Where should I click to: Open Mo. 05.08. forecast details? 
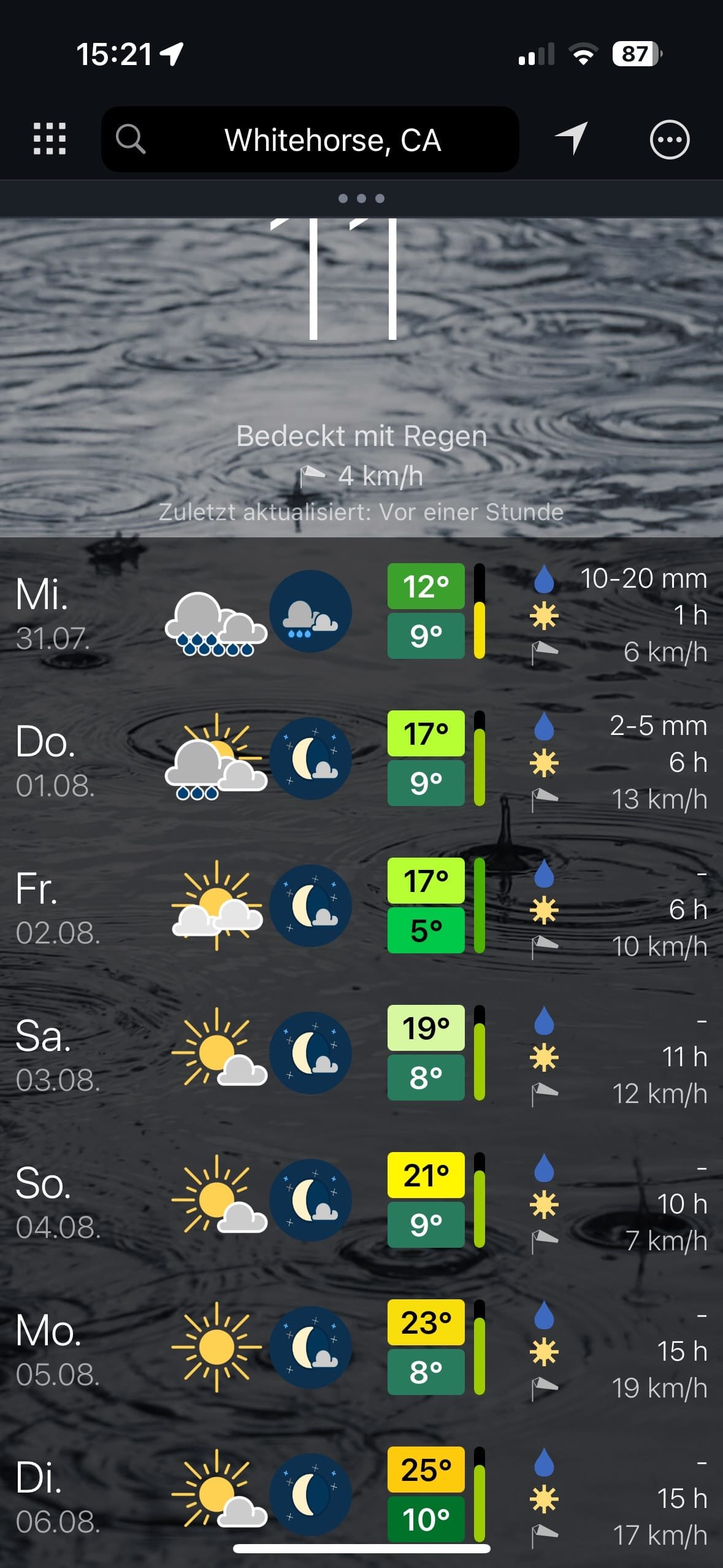[x=361, y=1348]
